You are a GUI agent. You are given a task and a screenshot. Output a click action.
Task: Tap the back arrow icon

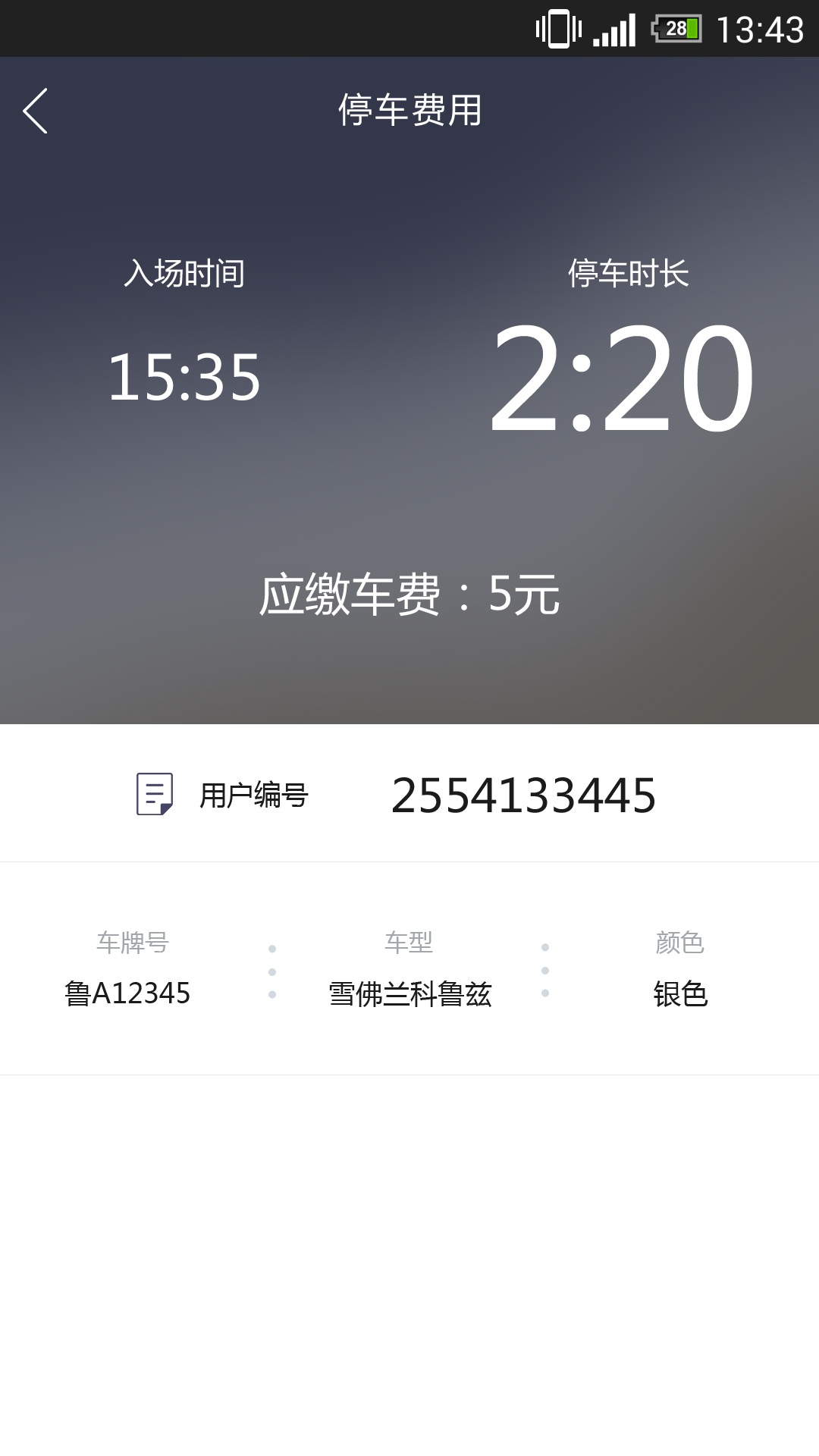pos(36,110)
